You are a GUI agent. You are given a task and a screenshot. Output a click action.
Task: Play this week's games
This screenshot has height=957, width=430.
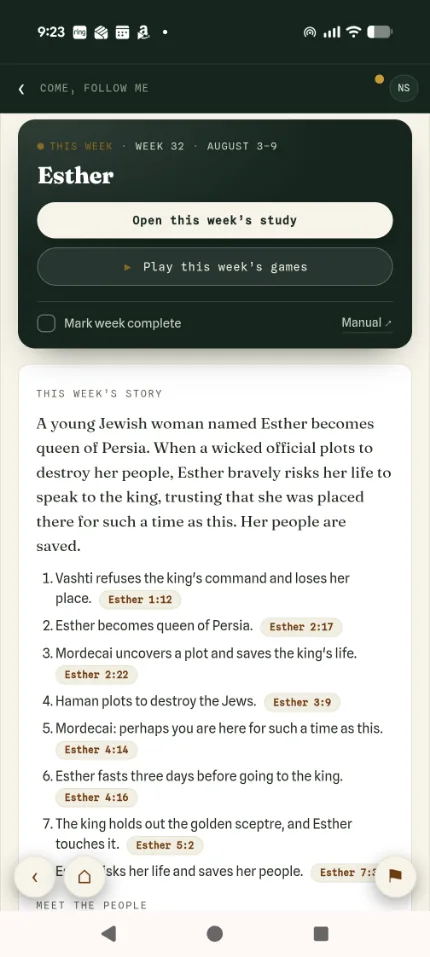click(x=215, y=267)
